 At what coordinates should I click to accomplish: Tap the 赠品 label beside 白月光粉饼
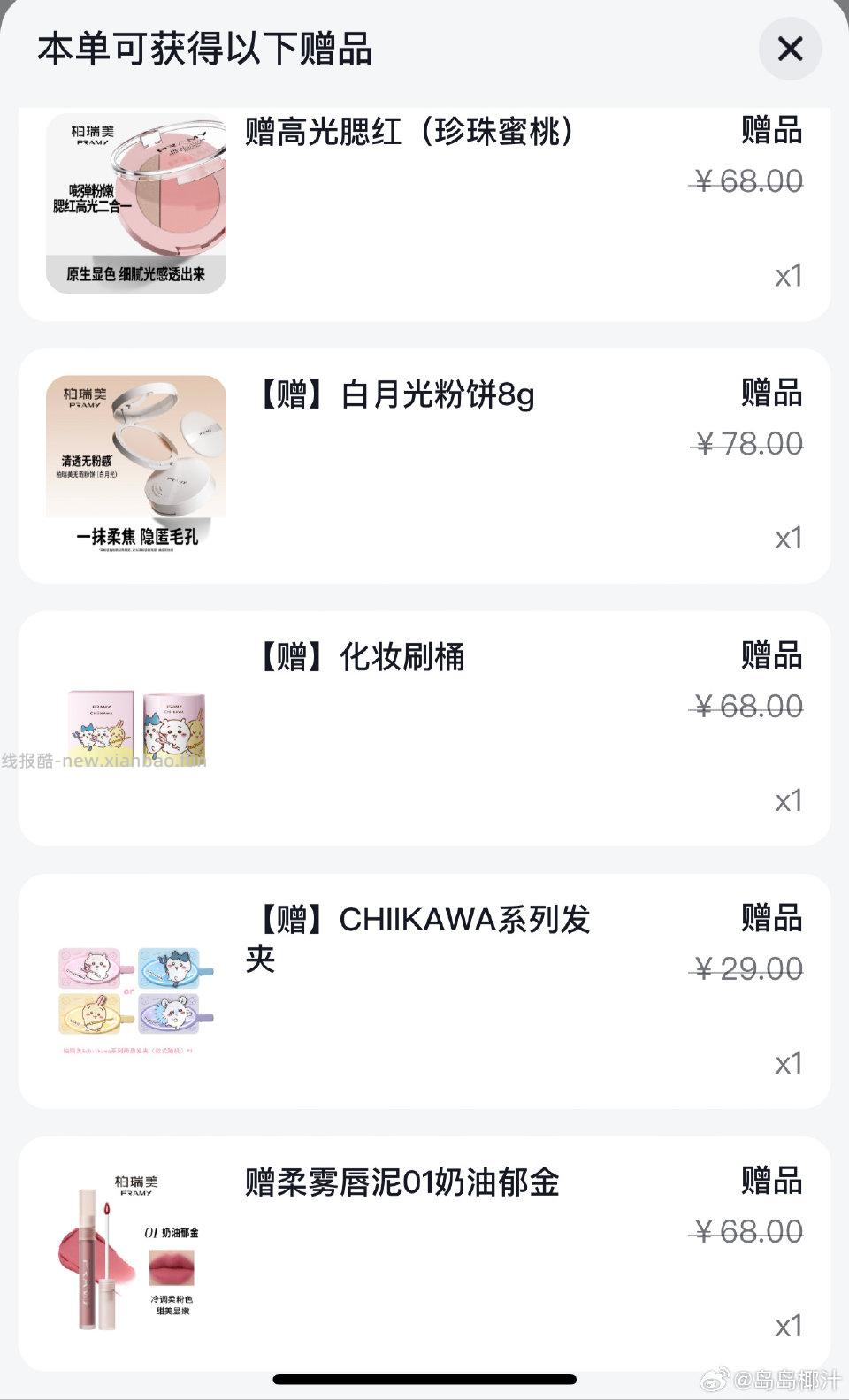point(770,395)
